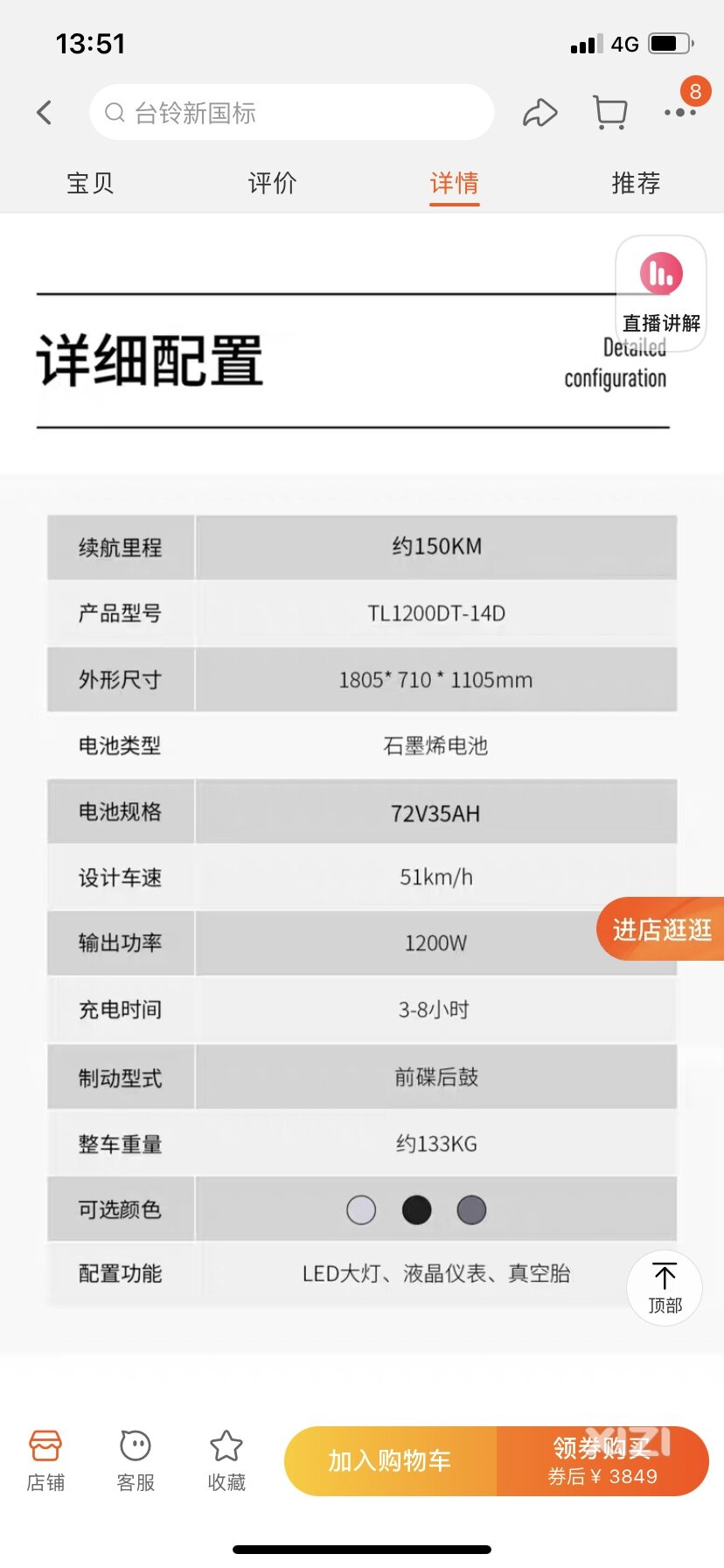Open the 直播讲解 live explanation button

click(661, 293)
